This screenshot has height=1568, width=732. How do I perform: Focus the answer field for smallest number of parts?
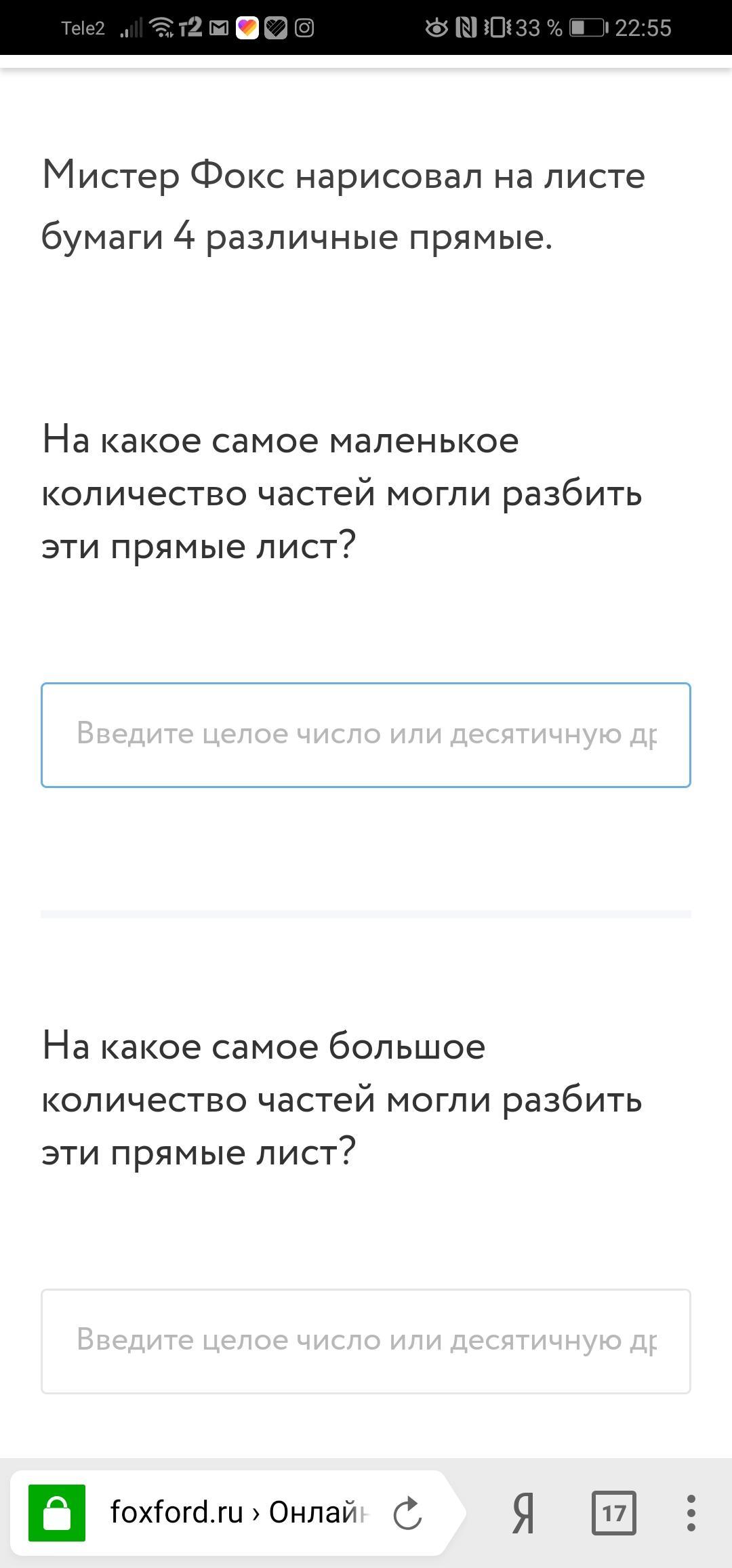366,735
